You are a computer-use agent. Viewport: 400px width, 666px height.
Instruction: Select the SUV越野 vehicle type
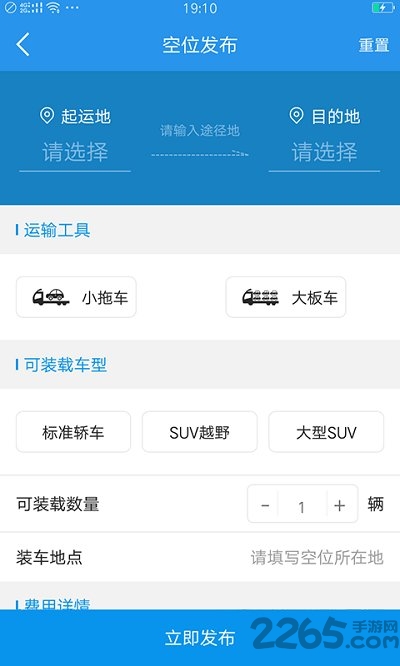[200, 432]
